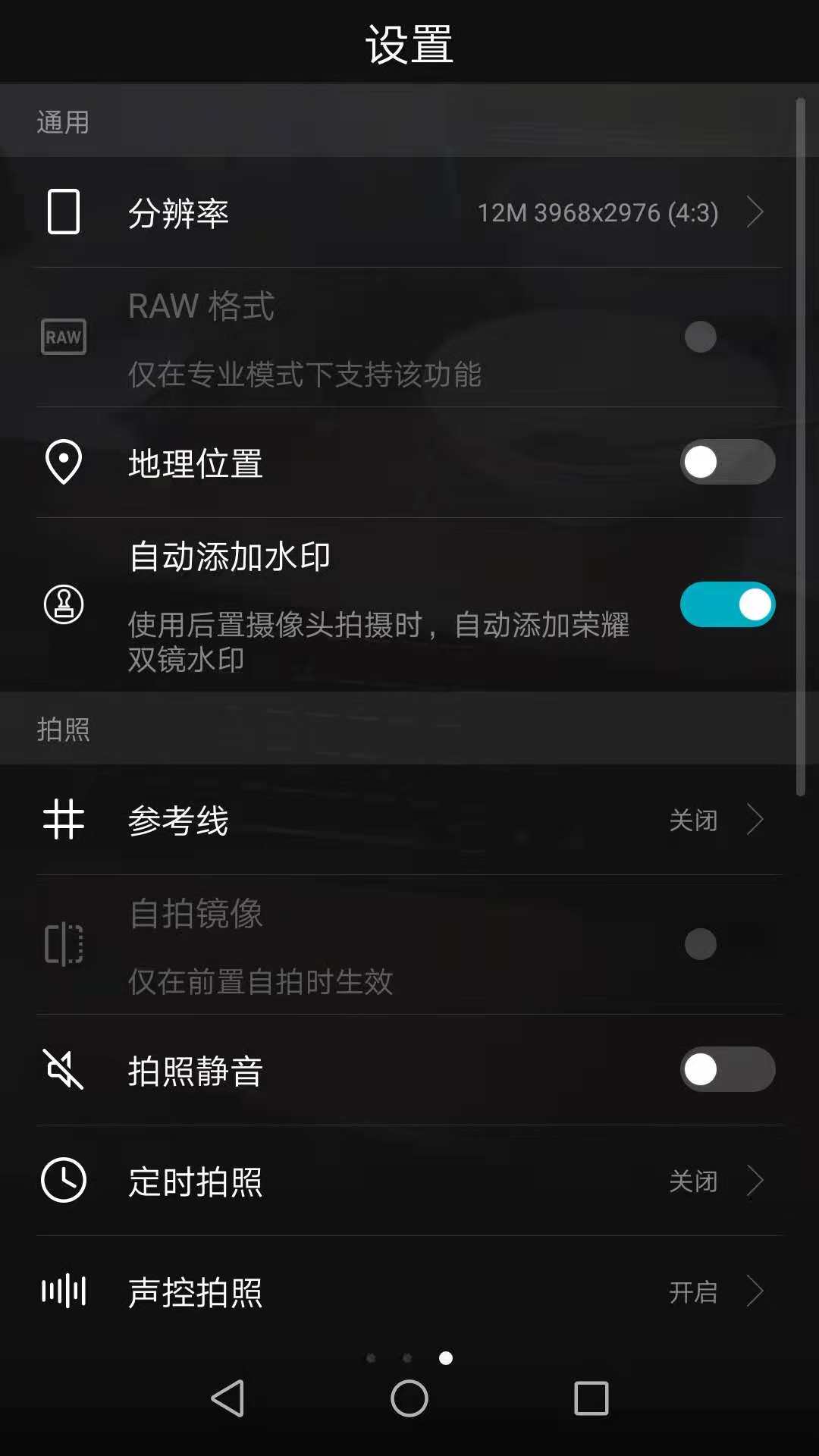Toggle the RAW 格式 switch
The image size is (819, 1456).
click(x=698, y=337)
